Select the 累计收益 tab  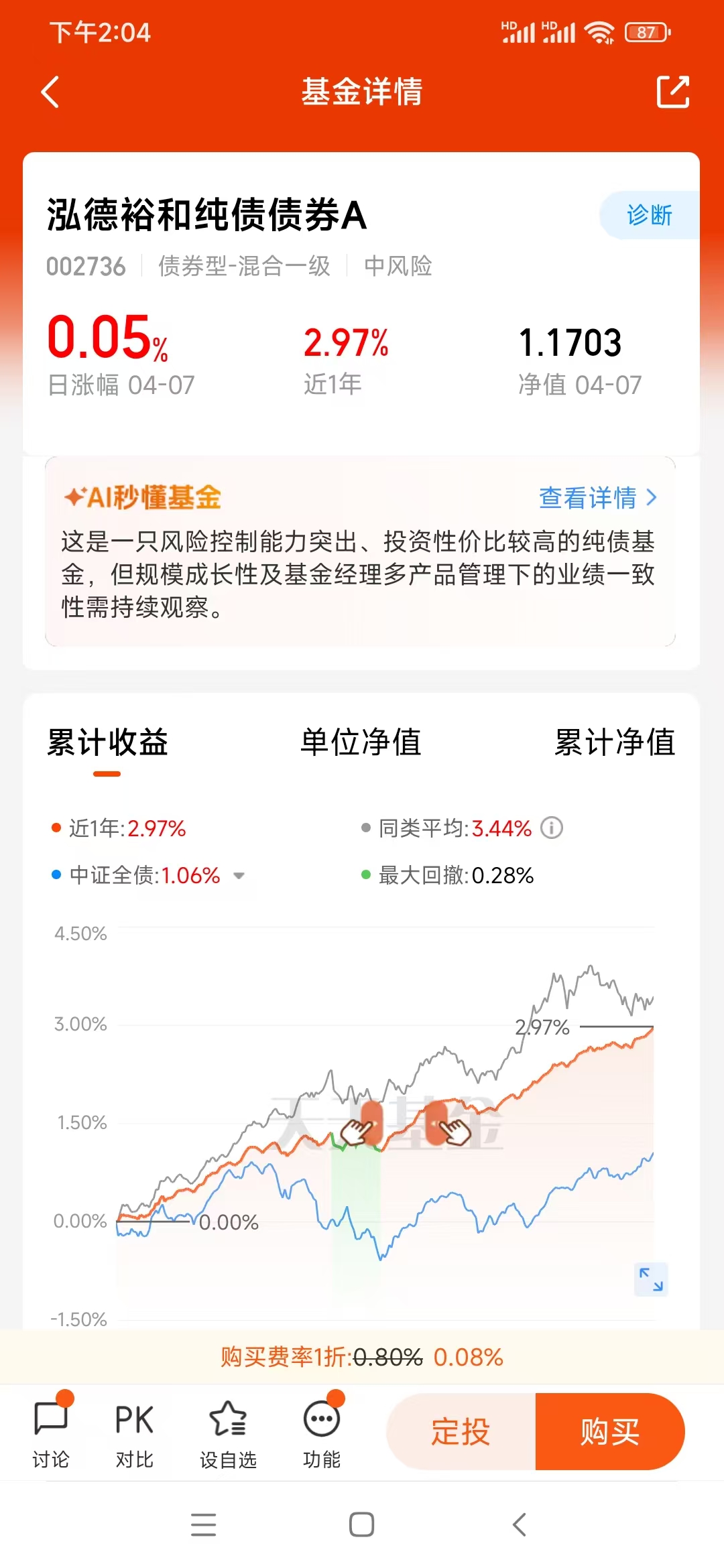(107, 742)
